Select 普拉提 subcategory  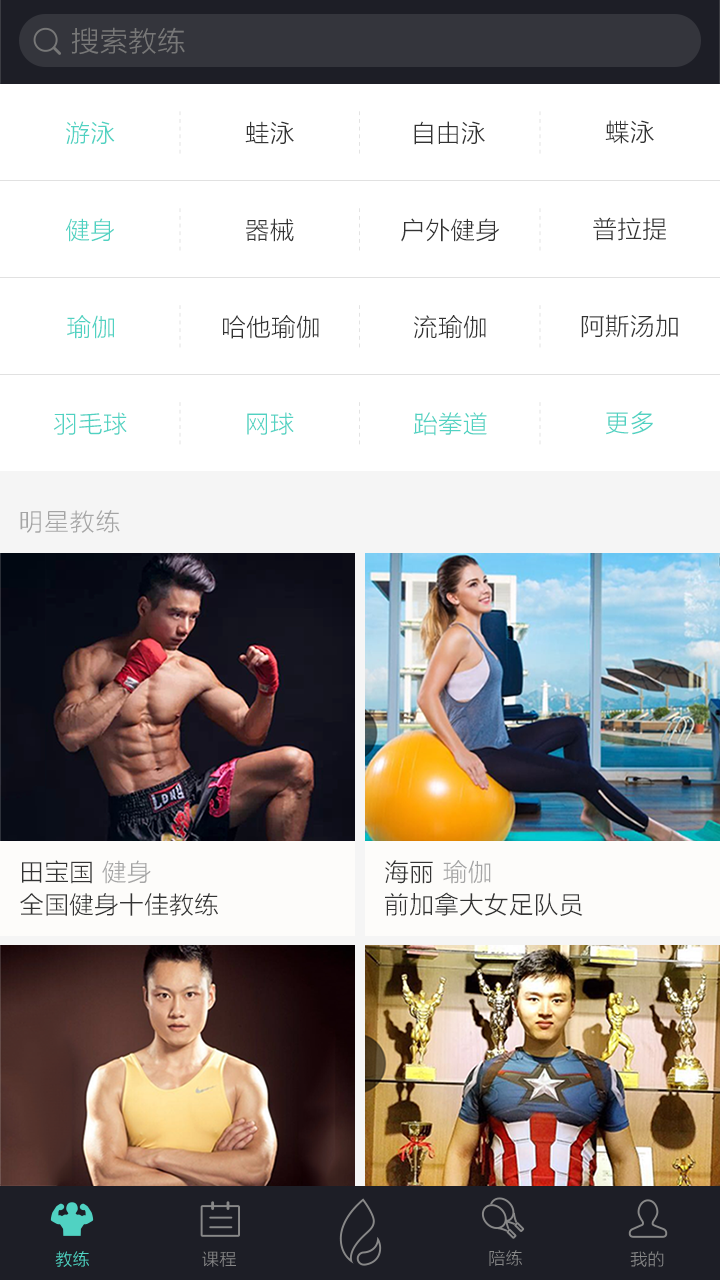(630, 230)
